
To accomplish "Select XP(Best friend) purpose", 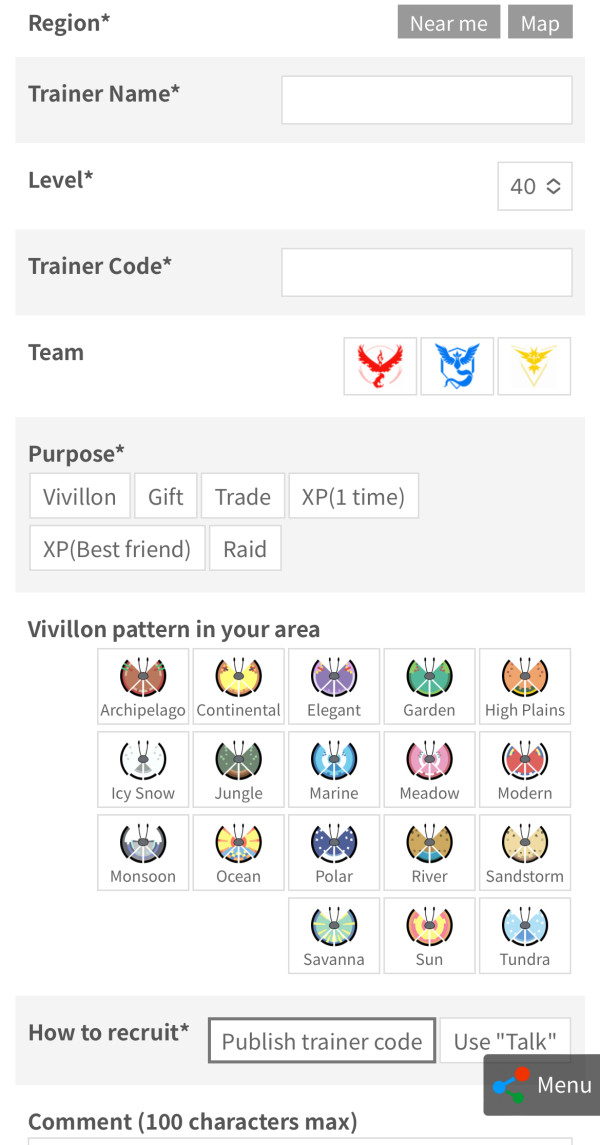I will (x=117, y=549).
